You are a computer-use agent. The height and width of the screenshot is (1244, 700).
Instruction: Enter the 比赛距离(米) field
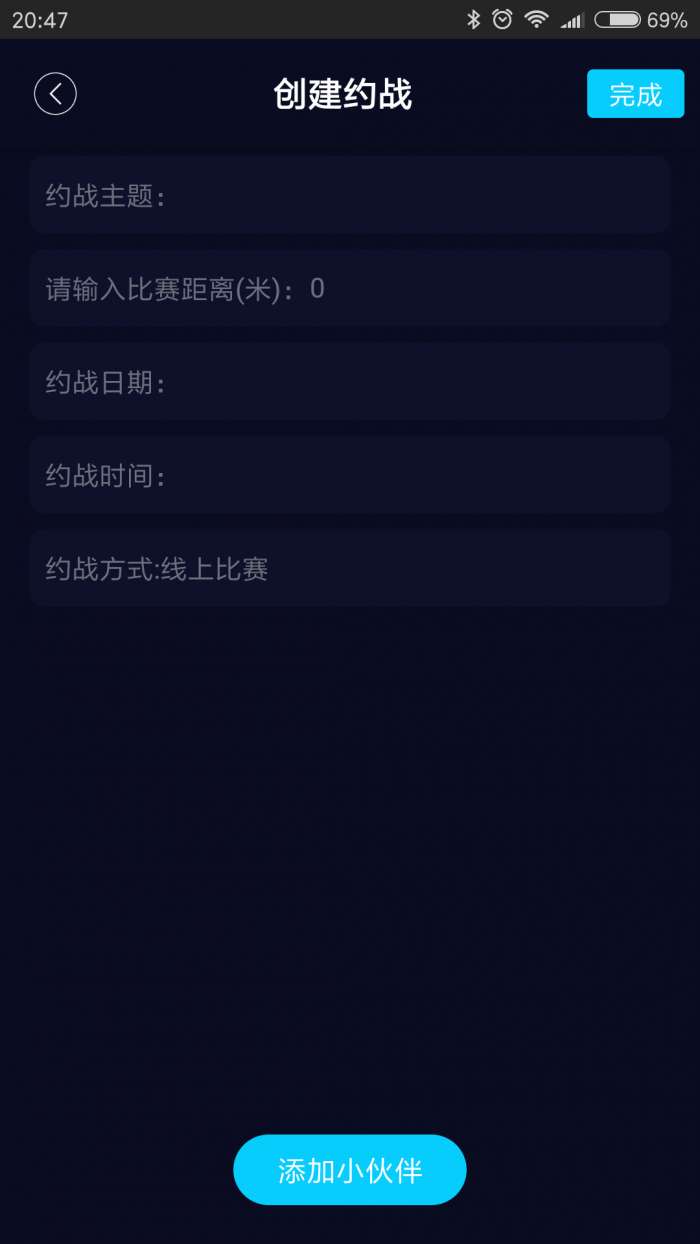point(349,288)
